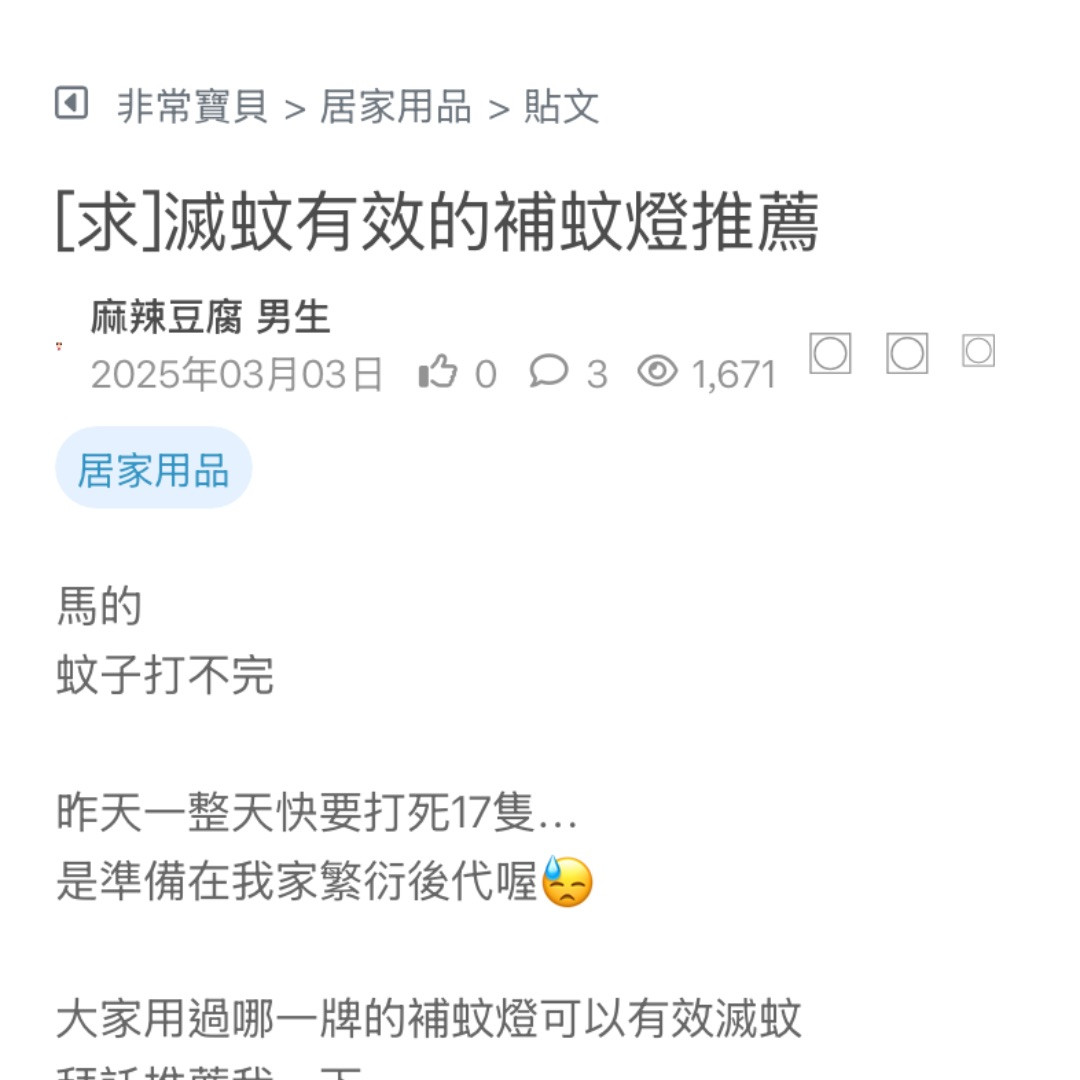Go to 居家用品 in the breadcrumb
The height and width of the screenshot is (1080, 1080).
point(395,106)
